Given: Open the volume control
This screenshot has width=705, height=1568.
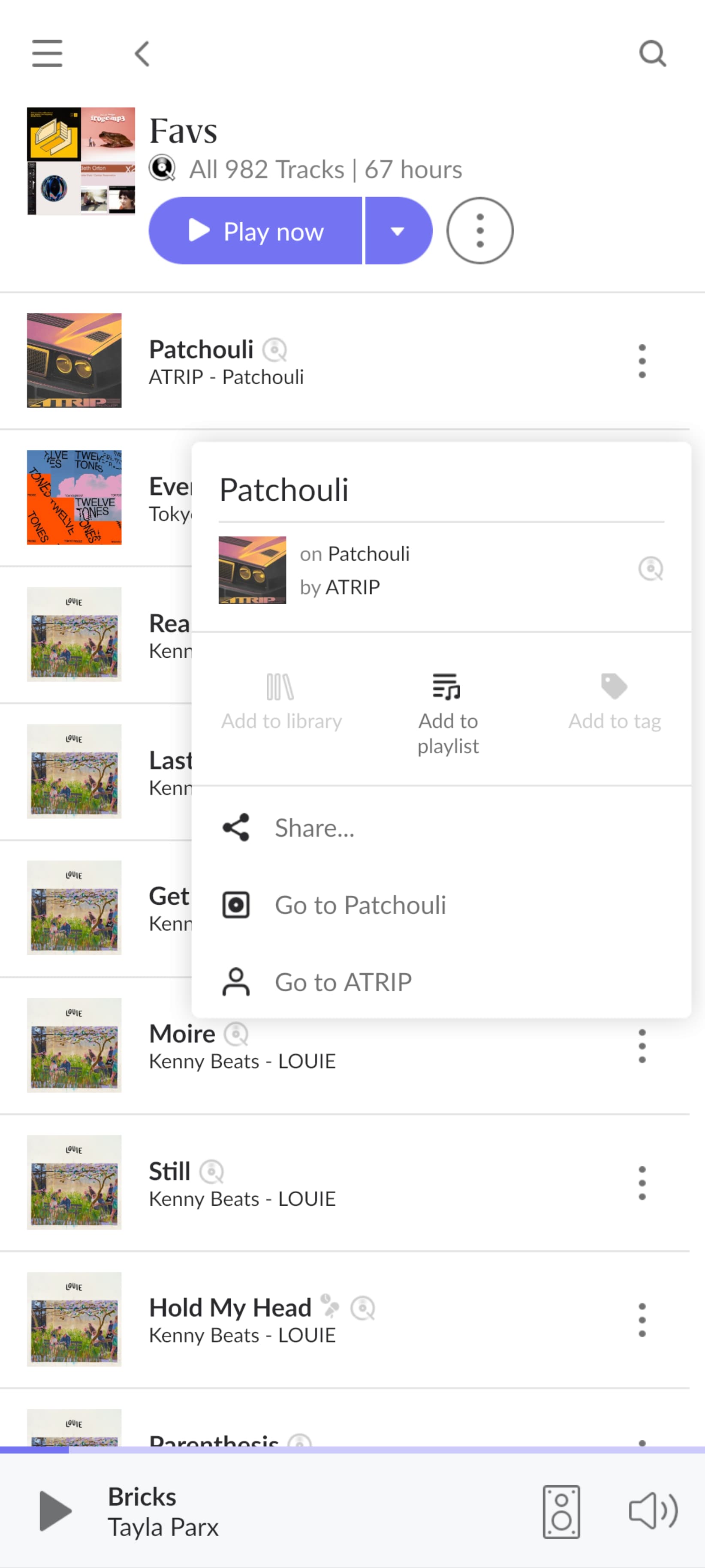Looking at the screenshot, I should [653, 1510].
